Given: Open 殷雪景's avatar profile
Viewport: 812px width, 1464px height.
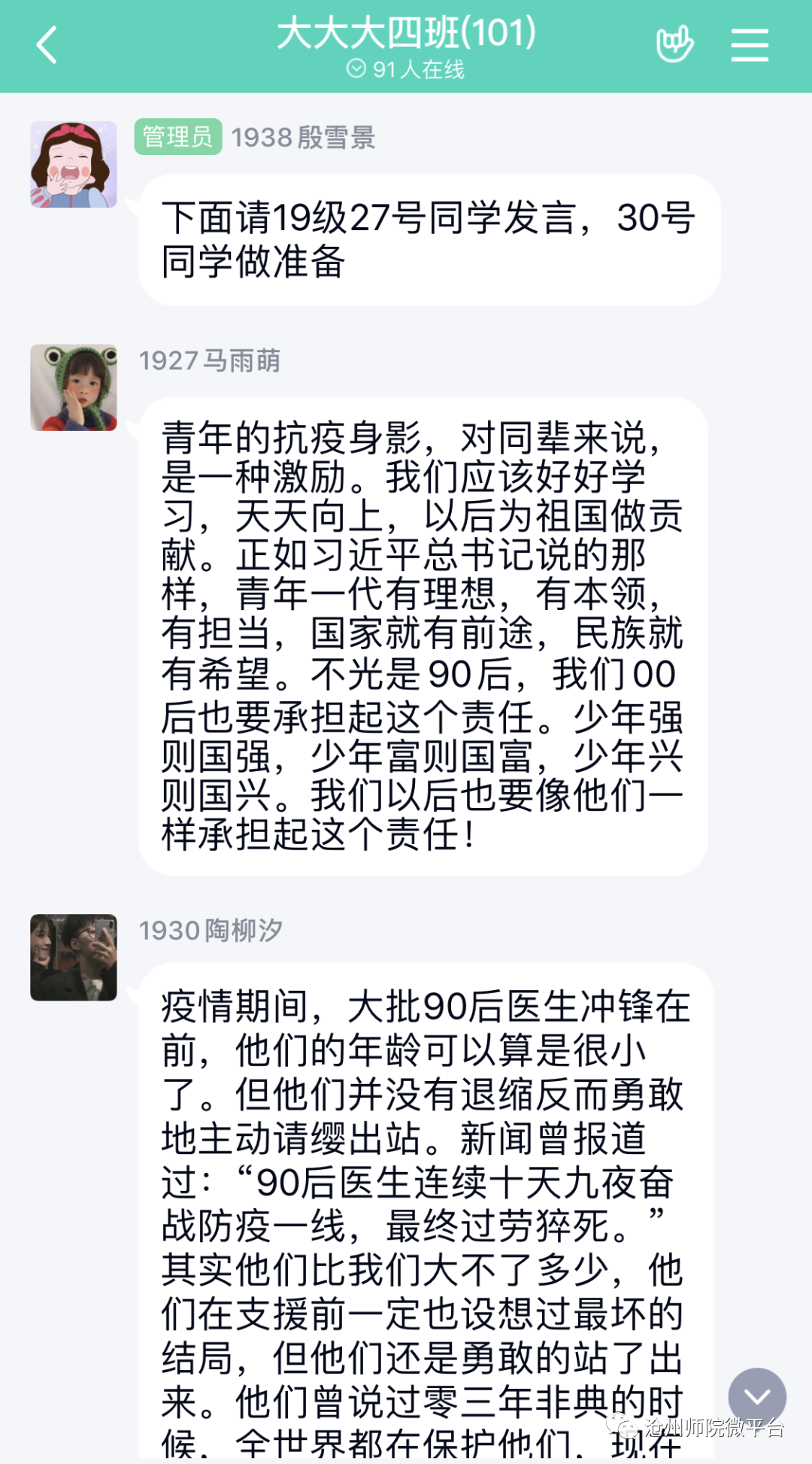Looking at the screenshot, I should coord(74,164).
